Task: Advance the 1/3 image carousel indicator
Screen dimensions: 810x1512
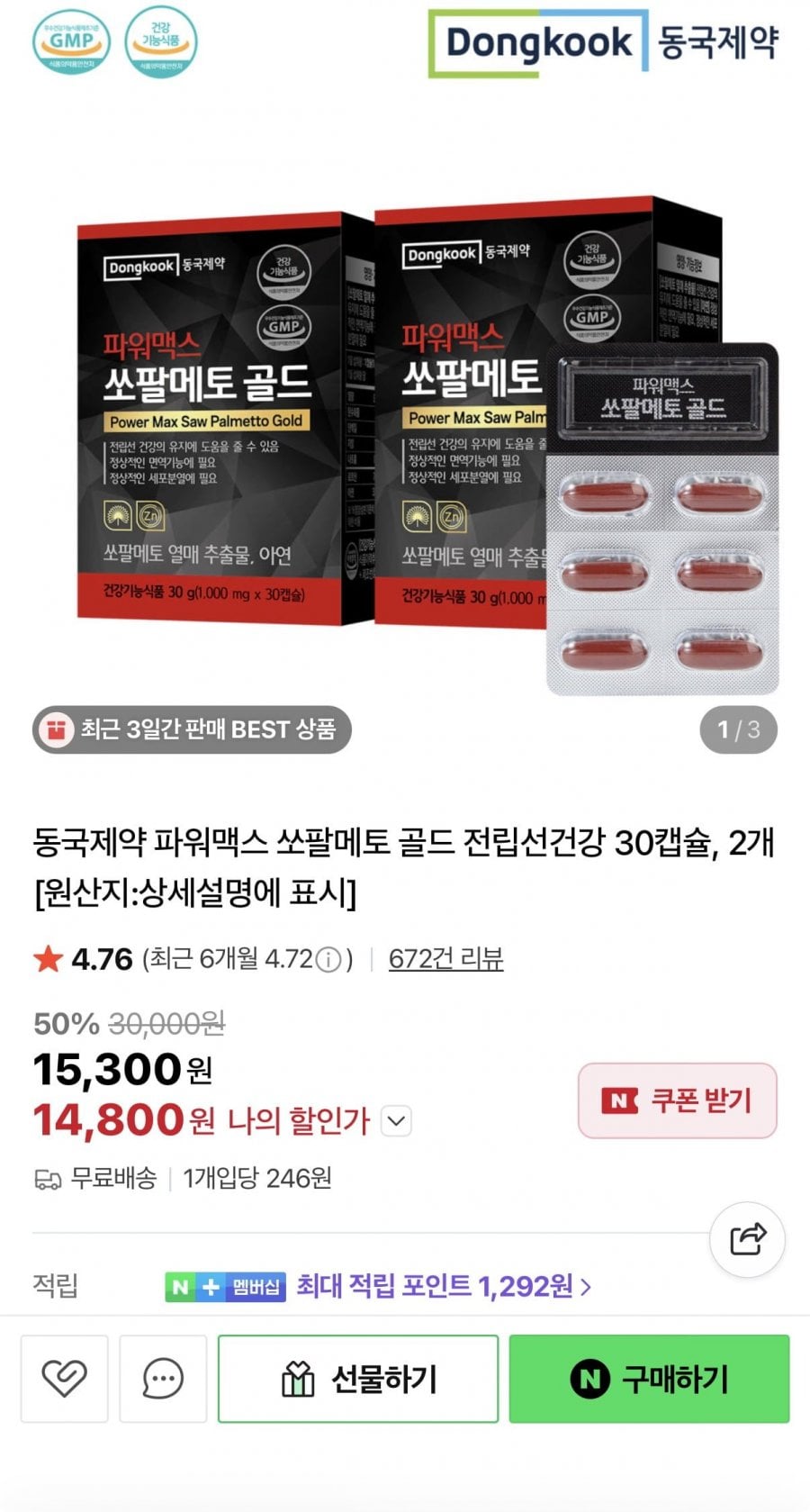Action: coord(738,729)
